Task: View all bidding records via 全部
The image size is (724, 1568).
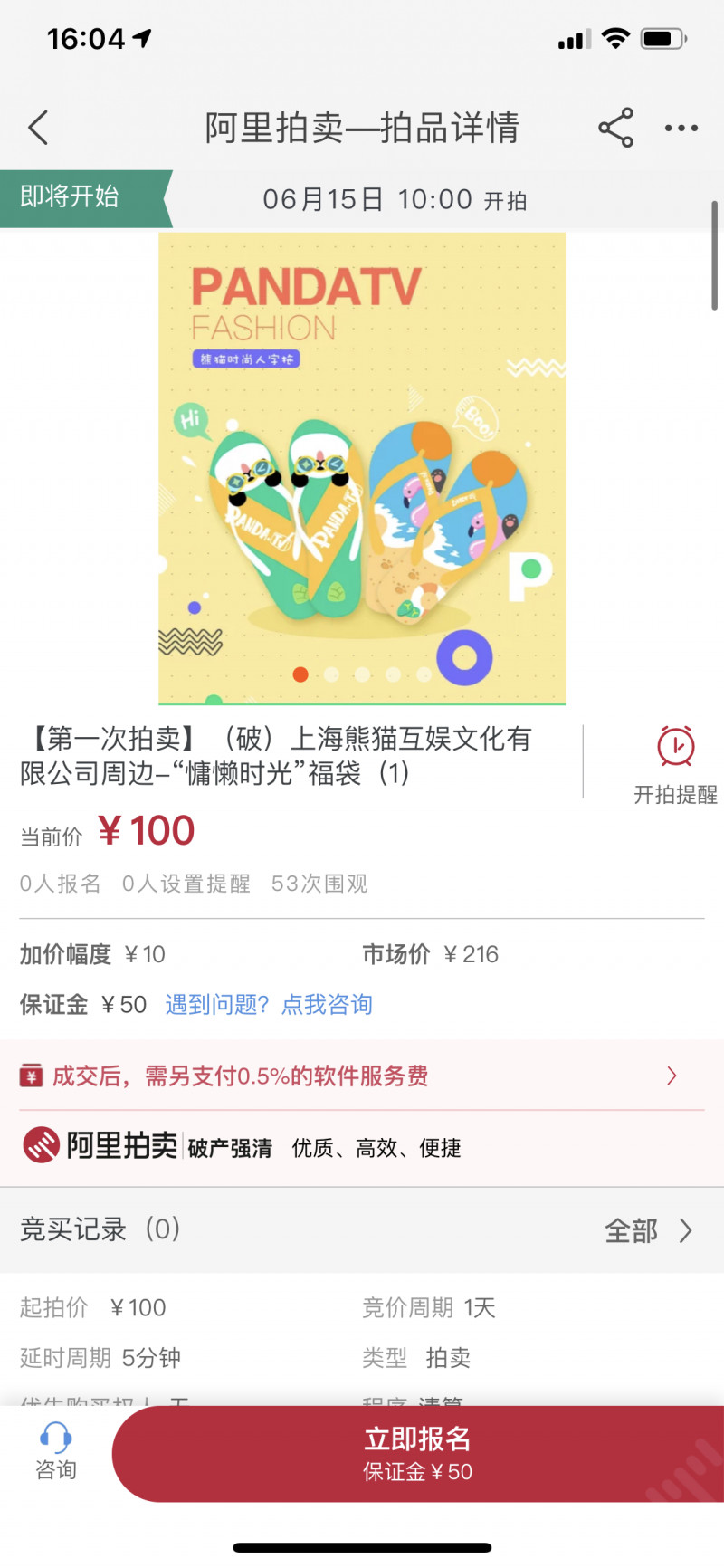Action: point(647,1230)
